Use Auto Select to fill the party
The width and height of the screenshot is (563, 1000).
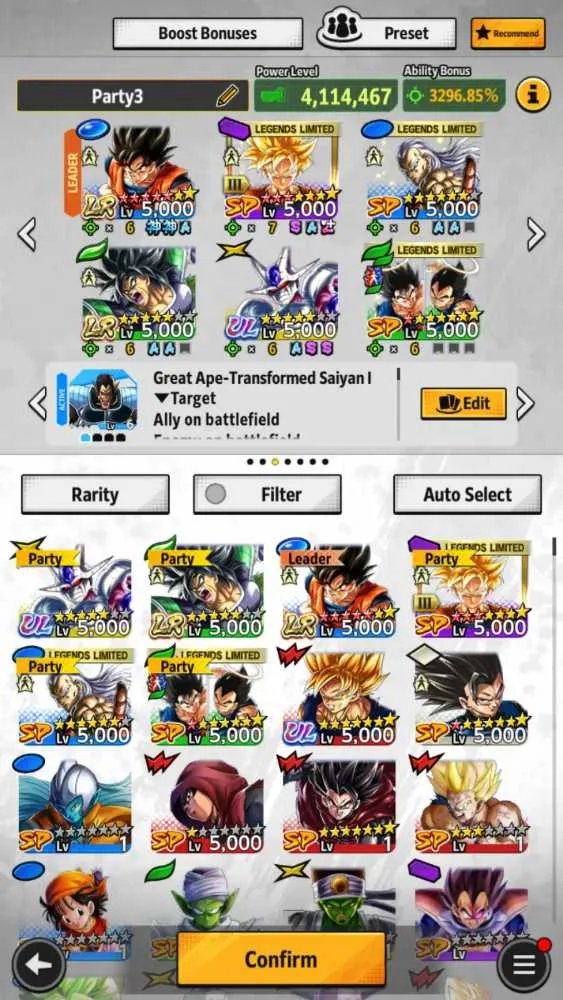467,494
